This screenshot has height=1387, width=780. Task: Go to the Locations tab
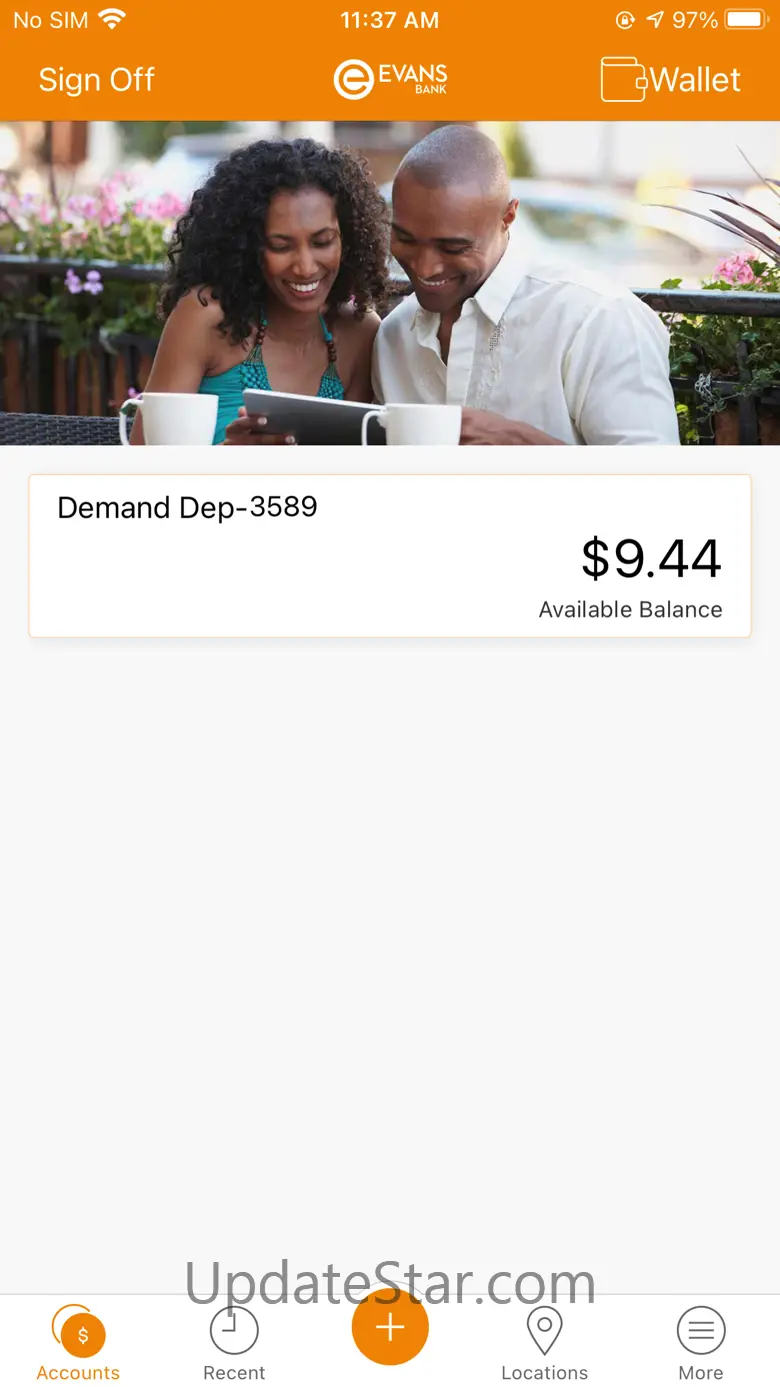(544, 1343)
